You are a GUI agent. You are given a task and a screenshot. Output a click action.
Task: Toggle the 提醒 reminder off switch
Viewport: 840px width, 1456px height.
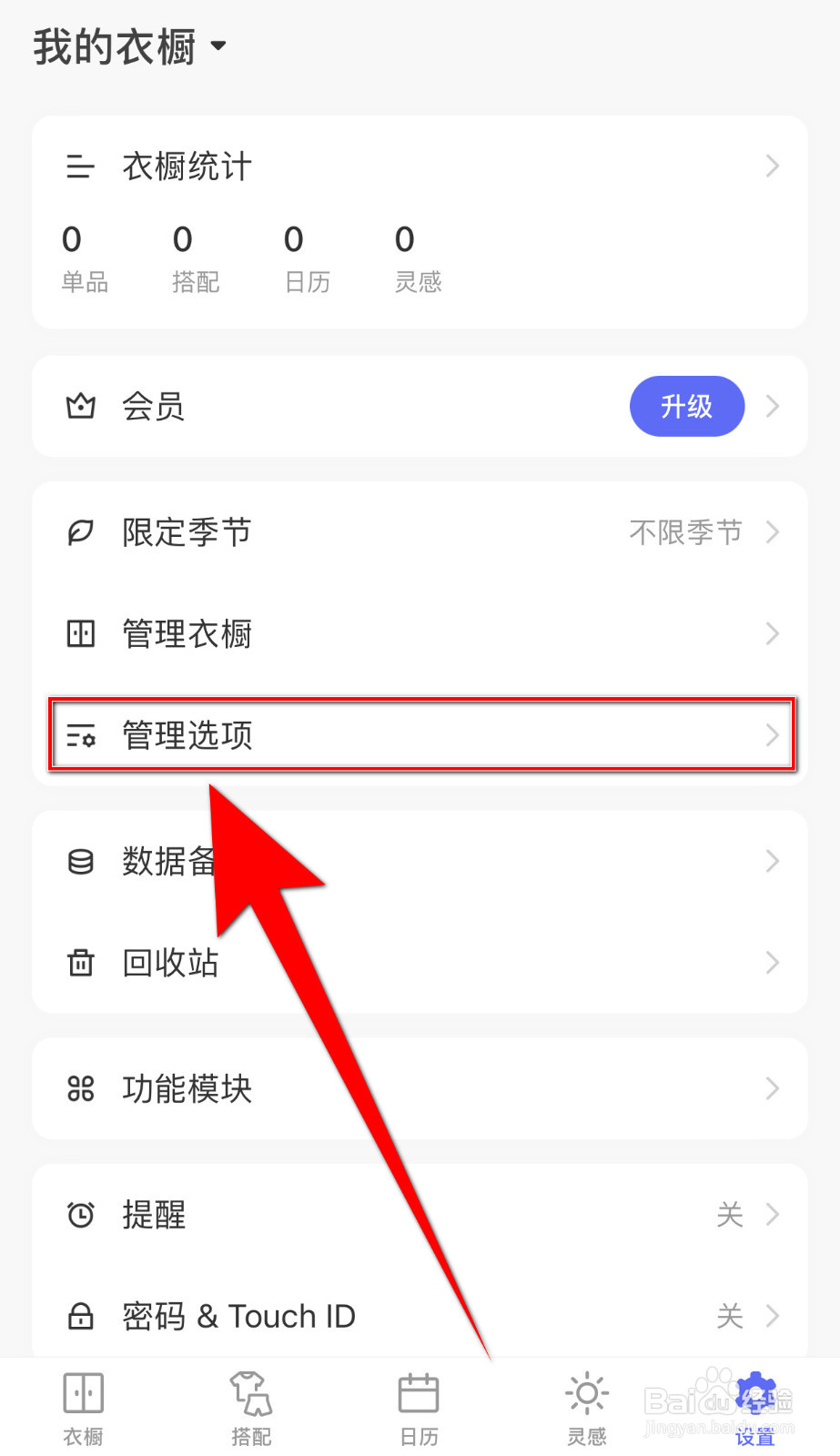coord(731,1214)
